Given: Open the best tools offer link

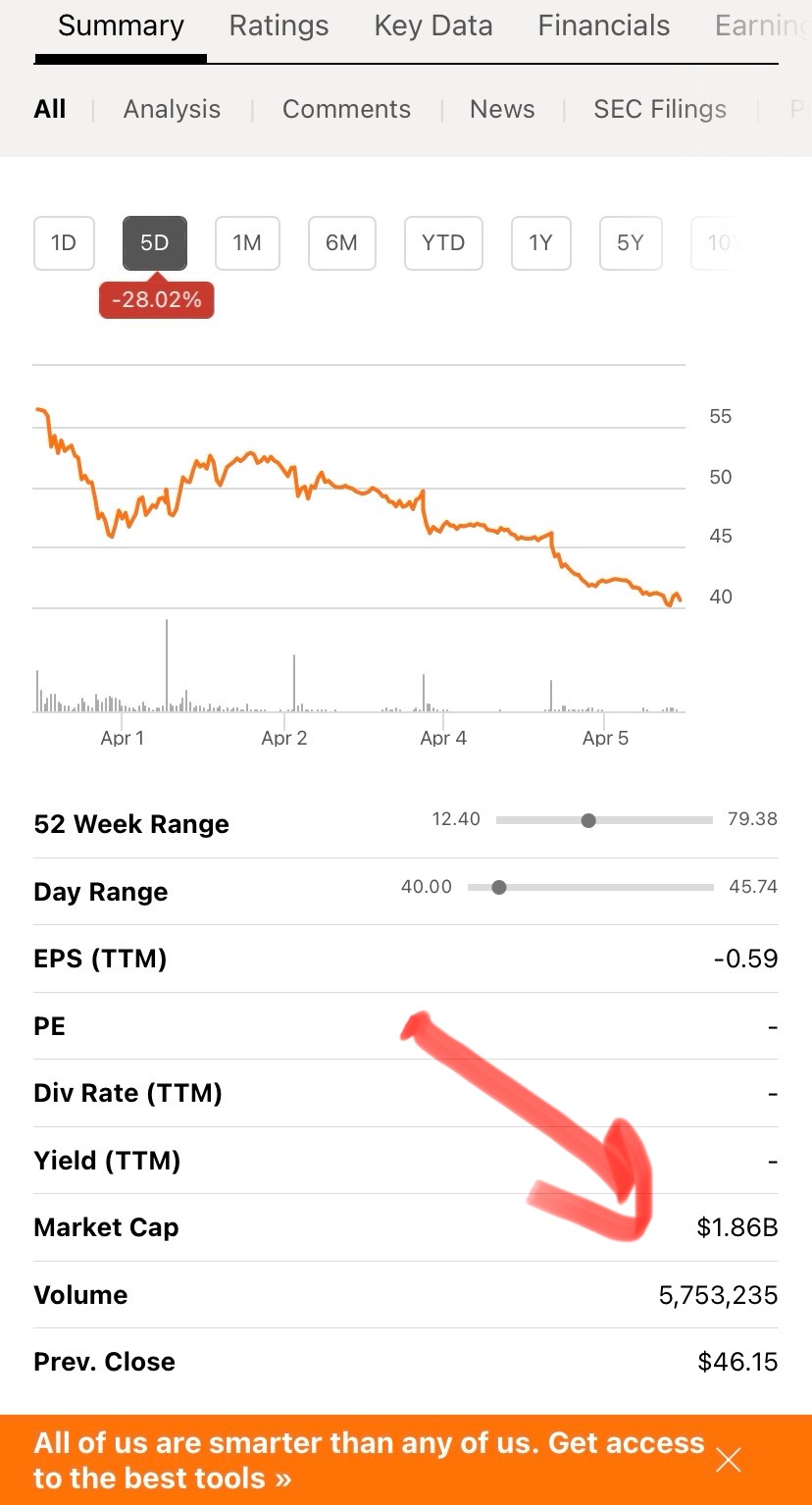Looking at the screenshot, I should [x=369, y=1460].
